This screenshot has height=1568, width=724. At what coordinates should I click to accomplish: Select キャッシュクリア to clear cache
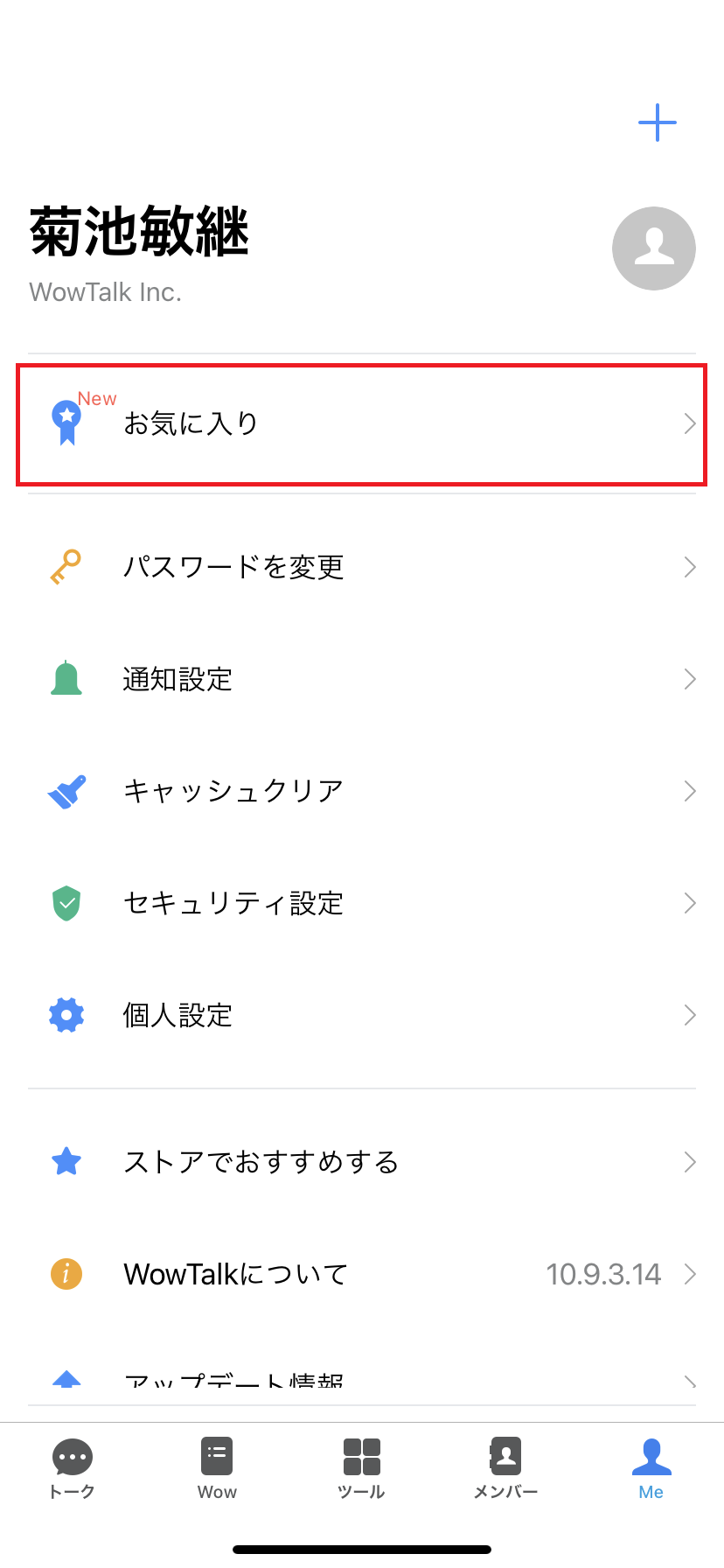point(362,791)
